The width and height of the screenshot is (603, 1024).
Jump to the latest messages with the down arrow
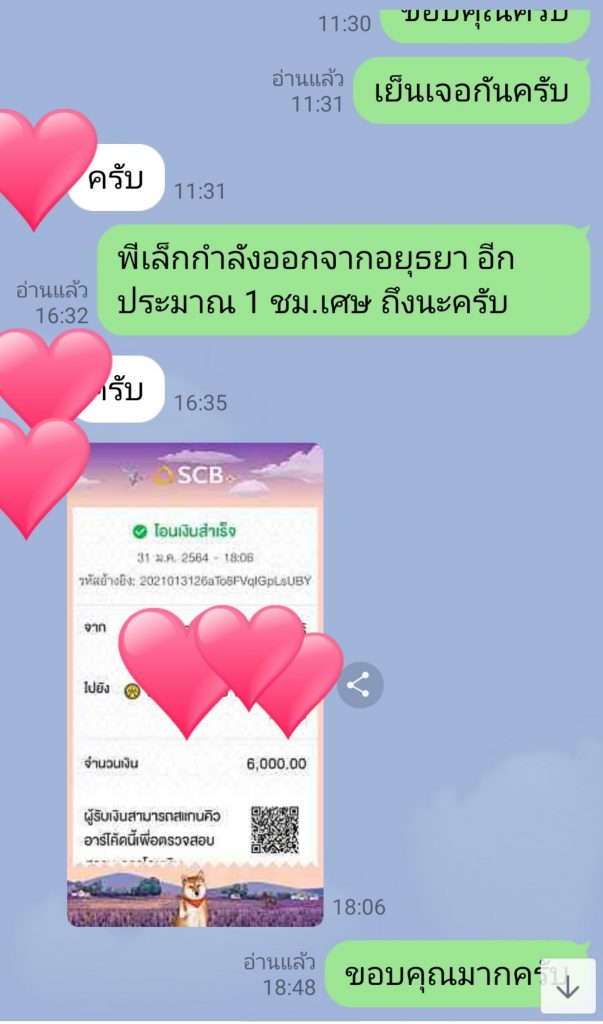click(x=568, y=986)
